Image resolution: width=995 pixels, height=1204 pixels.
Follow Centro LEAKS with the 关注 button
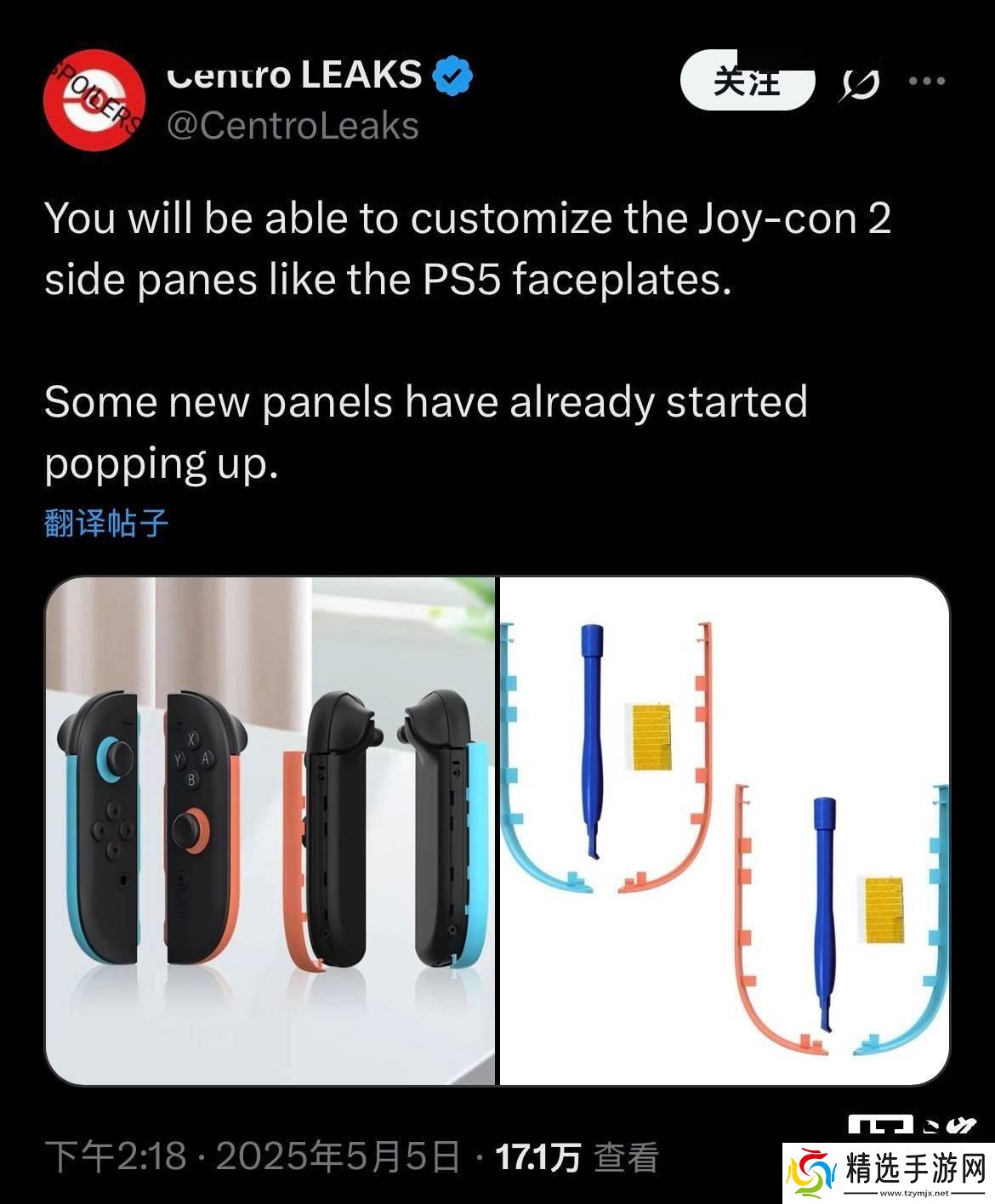point(747,82)
